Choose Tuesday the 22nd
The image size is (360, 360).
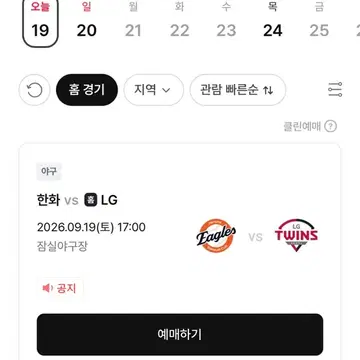click(180, 23)
